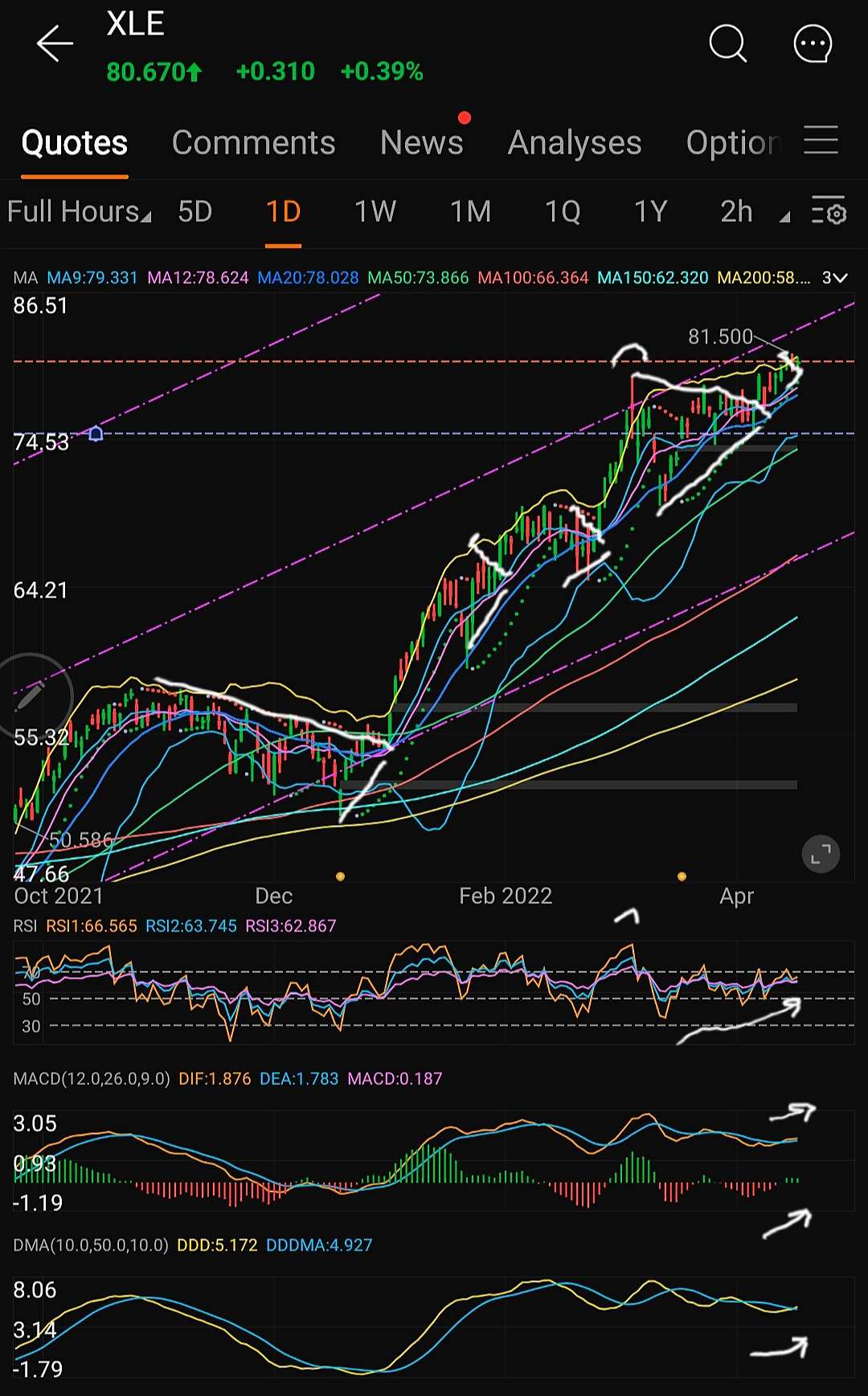Viewport: 868px width, 1396px height.
Task: Open the Analyses tab
Action: coord(575,143)
